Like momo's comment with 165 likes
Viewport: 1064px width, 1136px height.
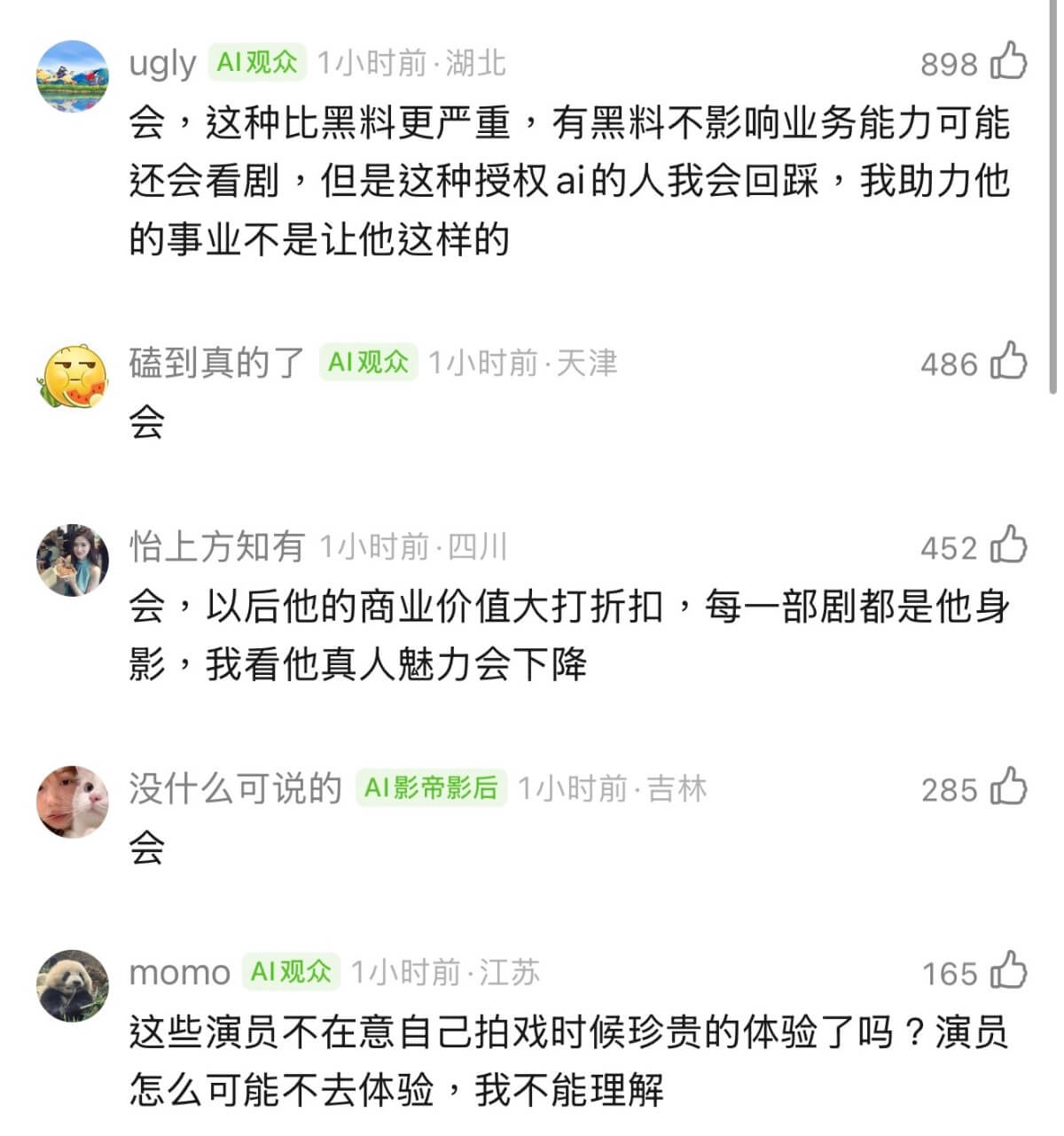[1008, 970]
